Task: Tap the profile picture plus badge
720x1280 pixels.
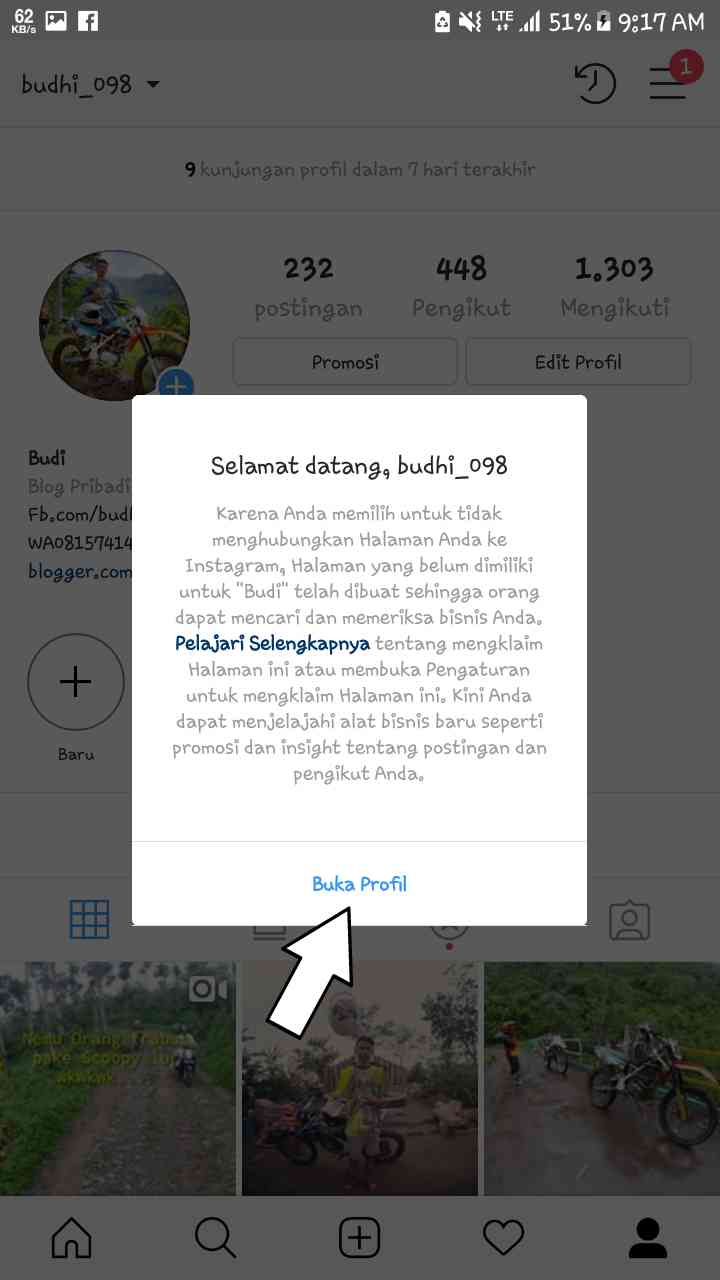Action: [176, 385]
